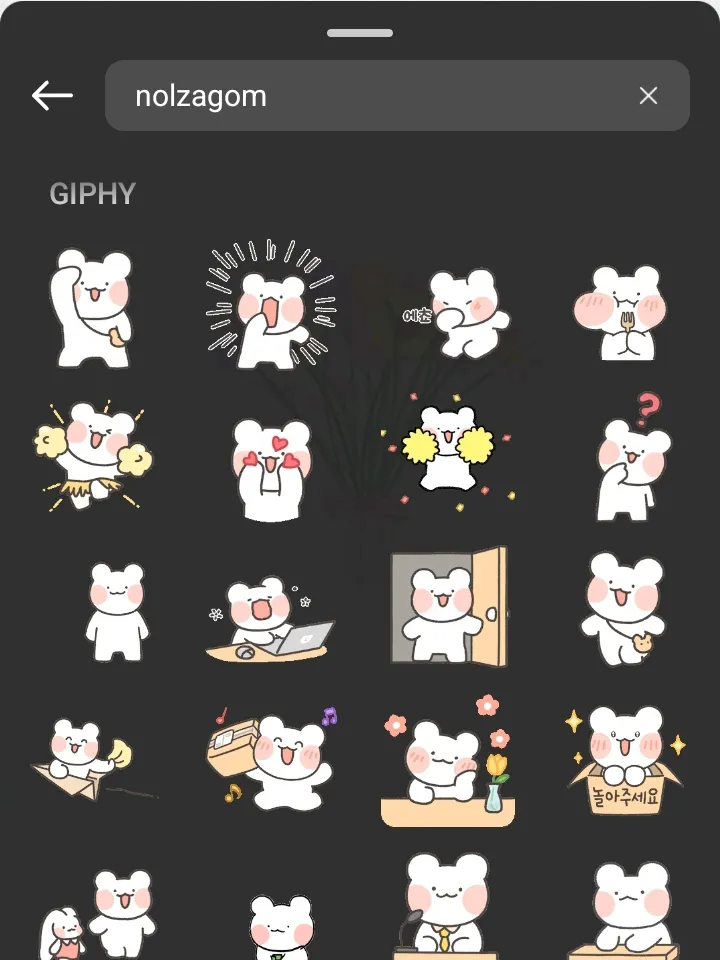The image size is (720, 960).
Task: Clear the search field with the X icon
Action: click(x=648, y=95)
